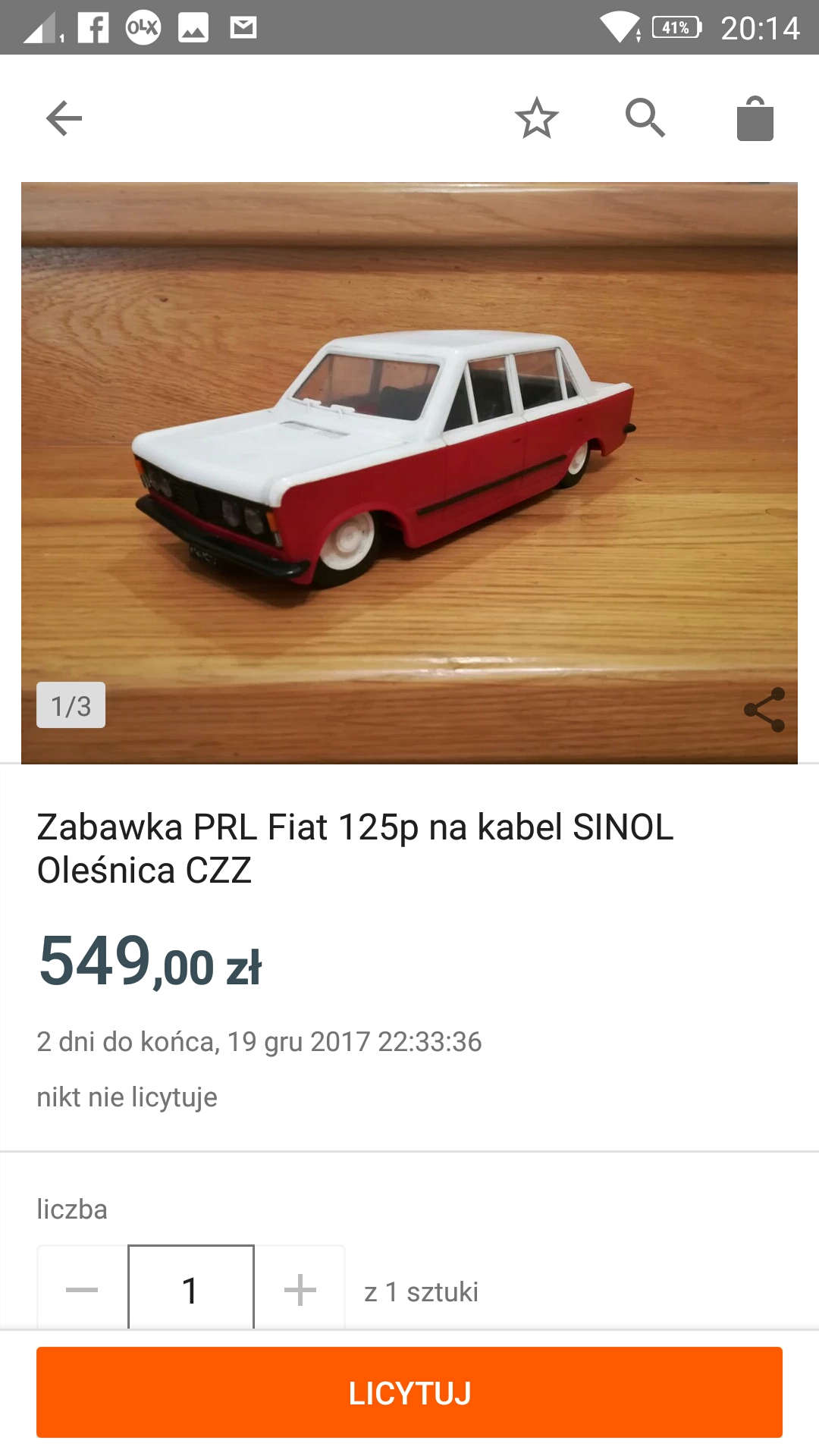Open the shopping bag
Image resolution: width=819 pixels, height=1456 pixels.
755,119
